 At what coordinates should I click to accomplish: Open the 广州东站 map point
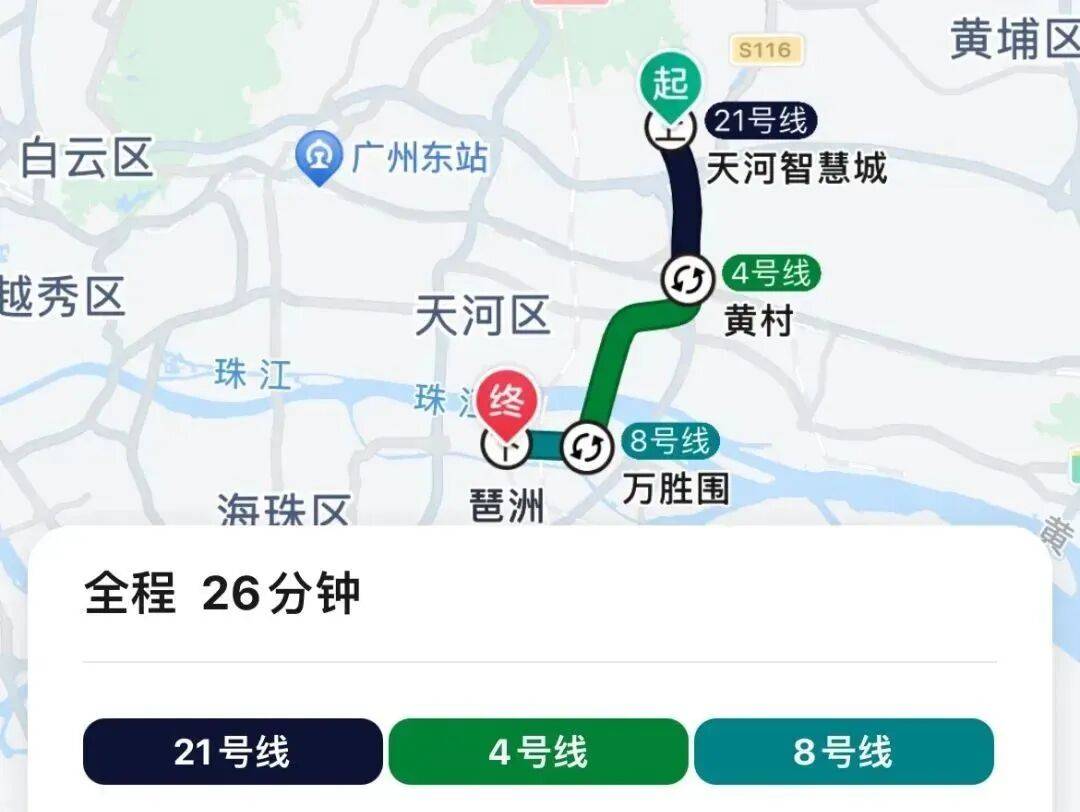coord(318,160)
